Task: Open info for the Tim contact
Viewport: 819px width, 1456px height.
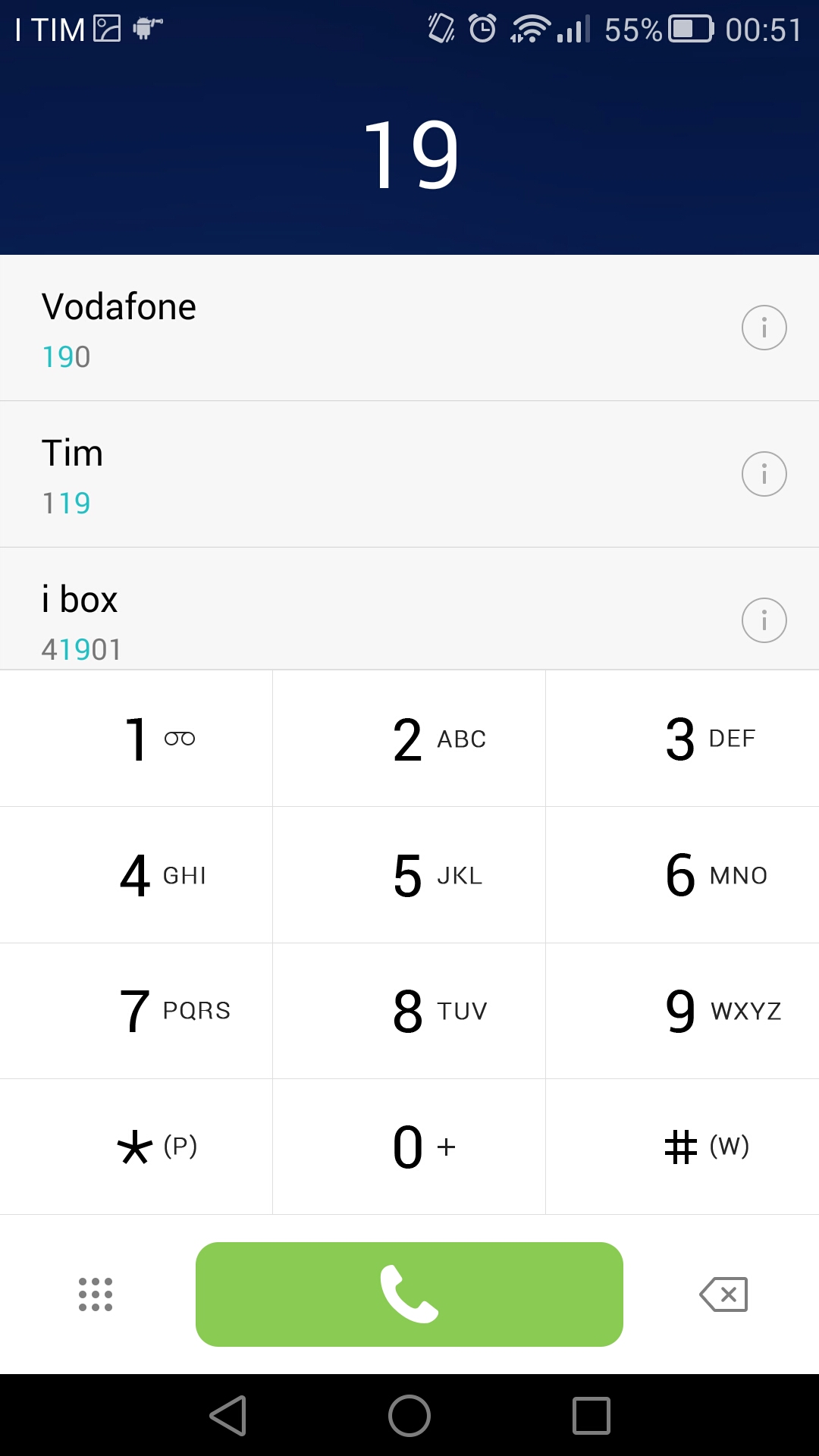Action: pos(764,474)
